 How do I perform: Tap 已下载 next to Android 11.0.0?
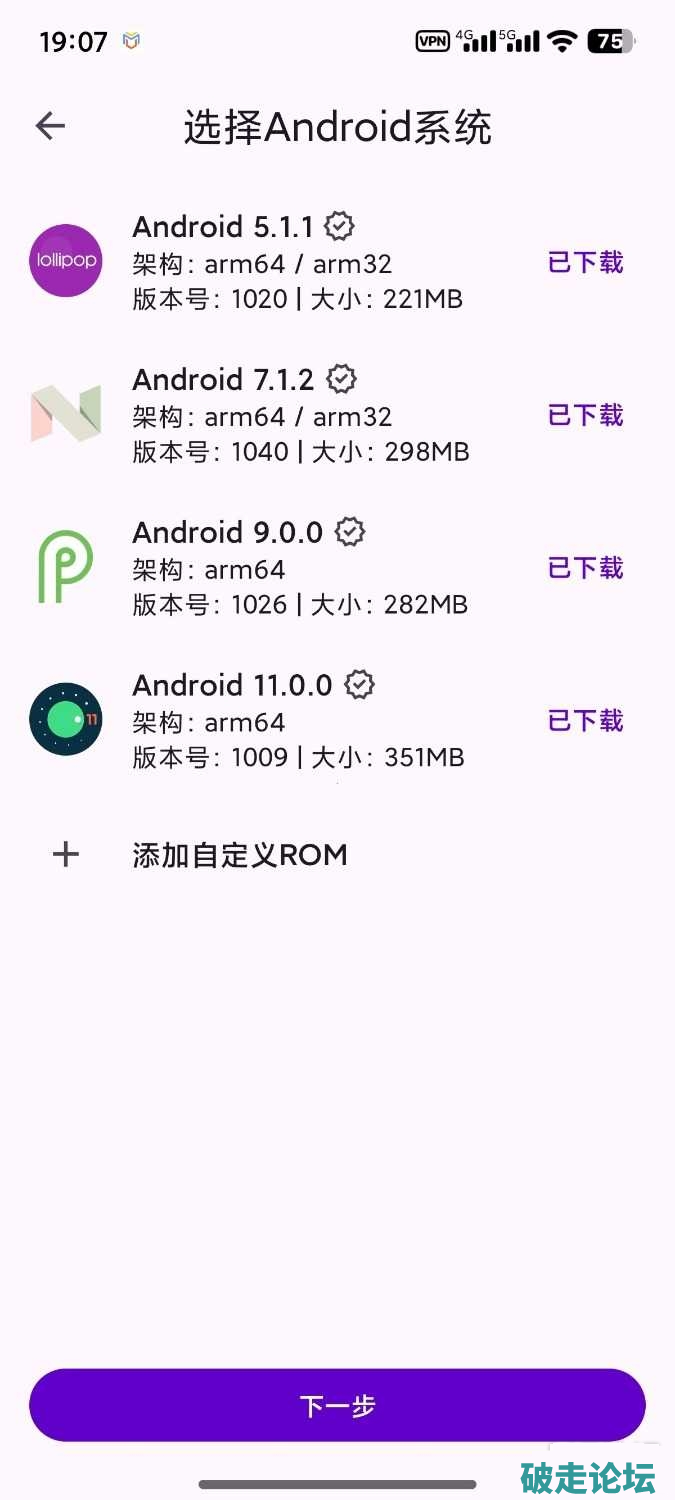click(585, 722)
